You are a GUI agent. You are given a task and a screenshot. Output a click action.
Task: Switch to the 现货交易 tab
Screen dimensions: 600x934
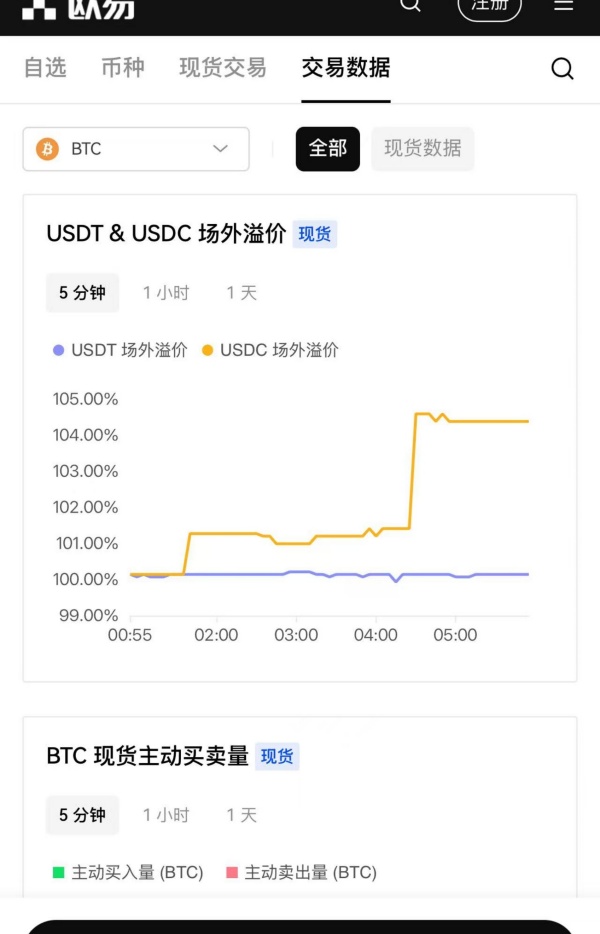[223, 68]
